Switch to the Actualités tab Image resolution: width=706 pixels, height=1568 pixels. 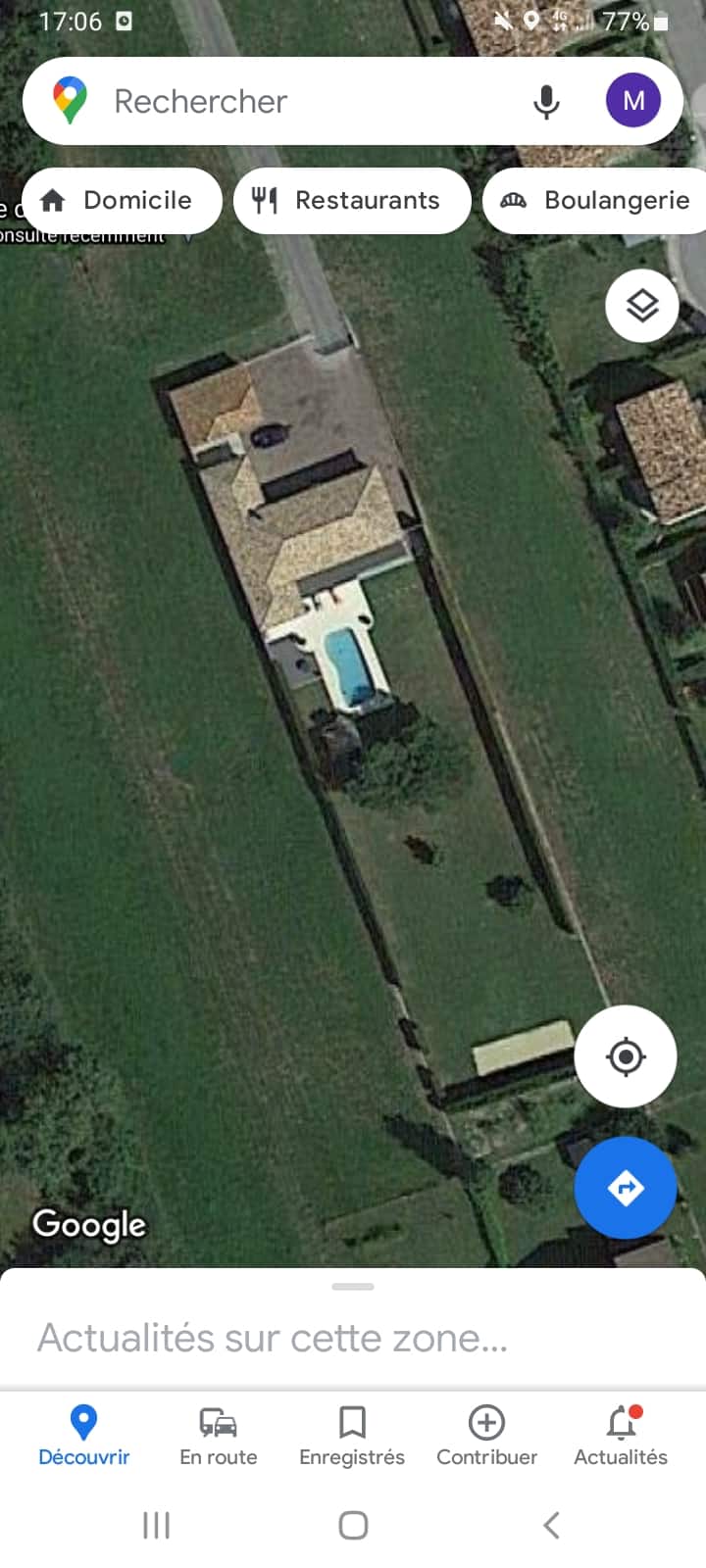(x=621, y=1436)
